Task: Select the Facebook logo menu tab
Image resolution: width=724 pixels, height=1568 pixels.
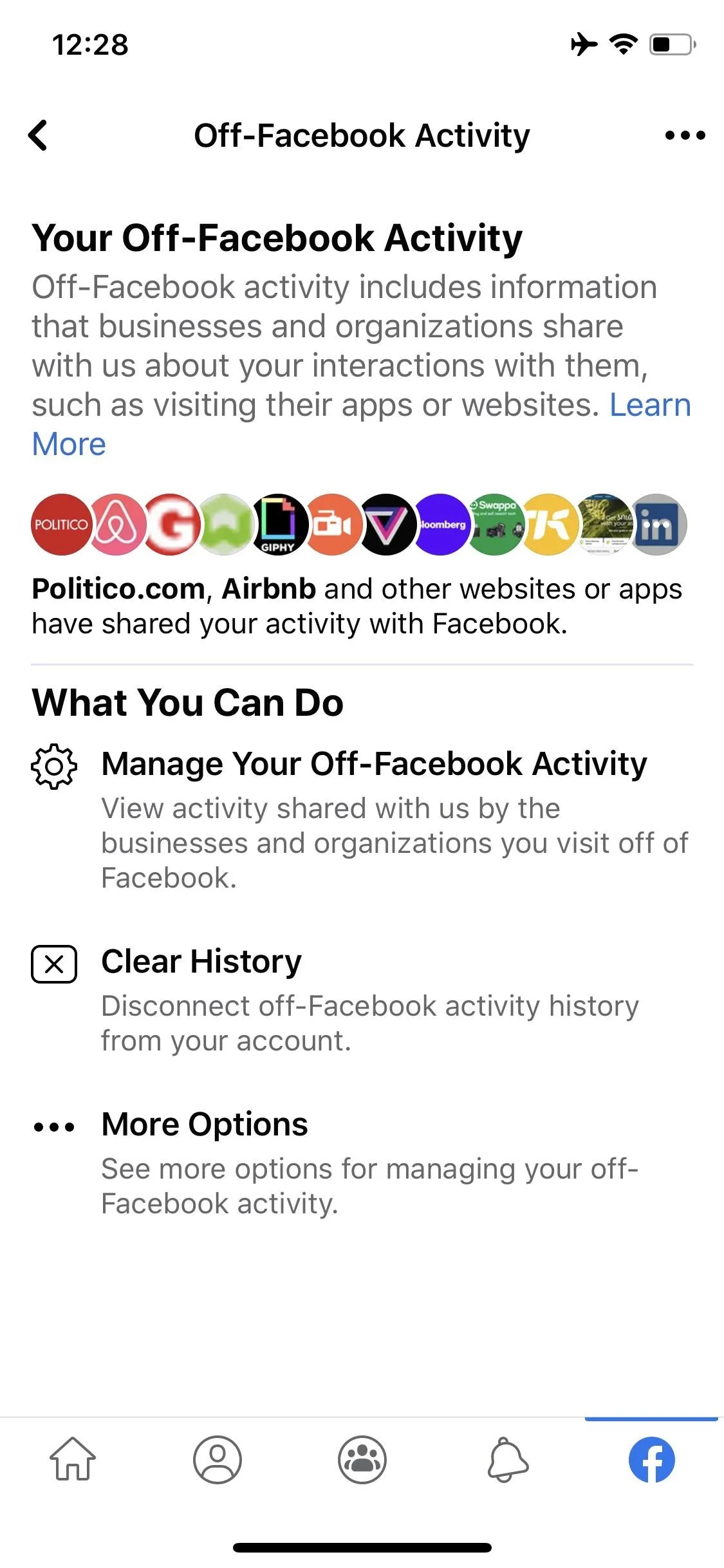Action: click(x=652, y=1459)
